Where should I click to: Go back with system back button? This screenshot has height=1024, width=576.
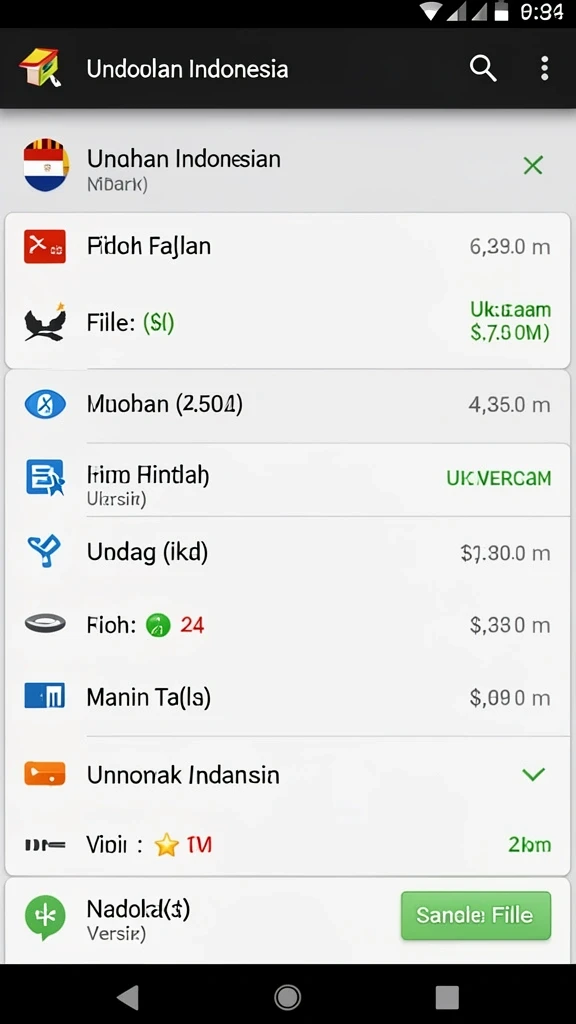coord(128,997)
